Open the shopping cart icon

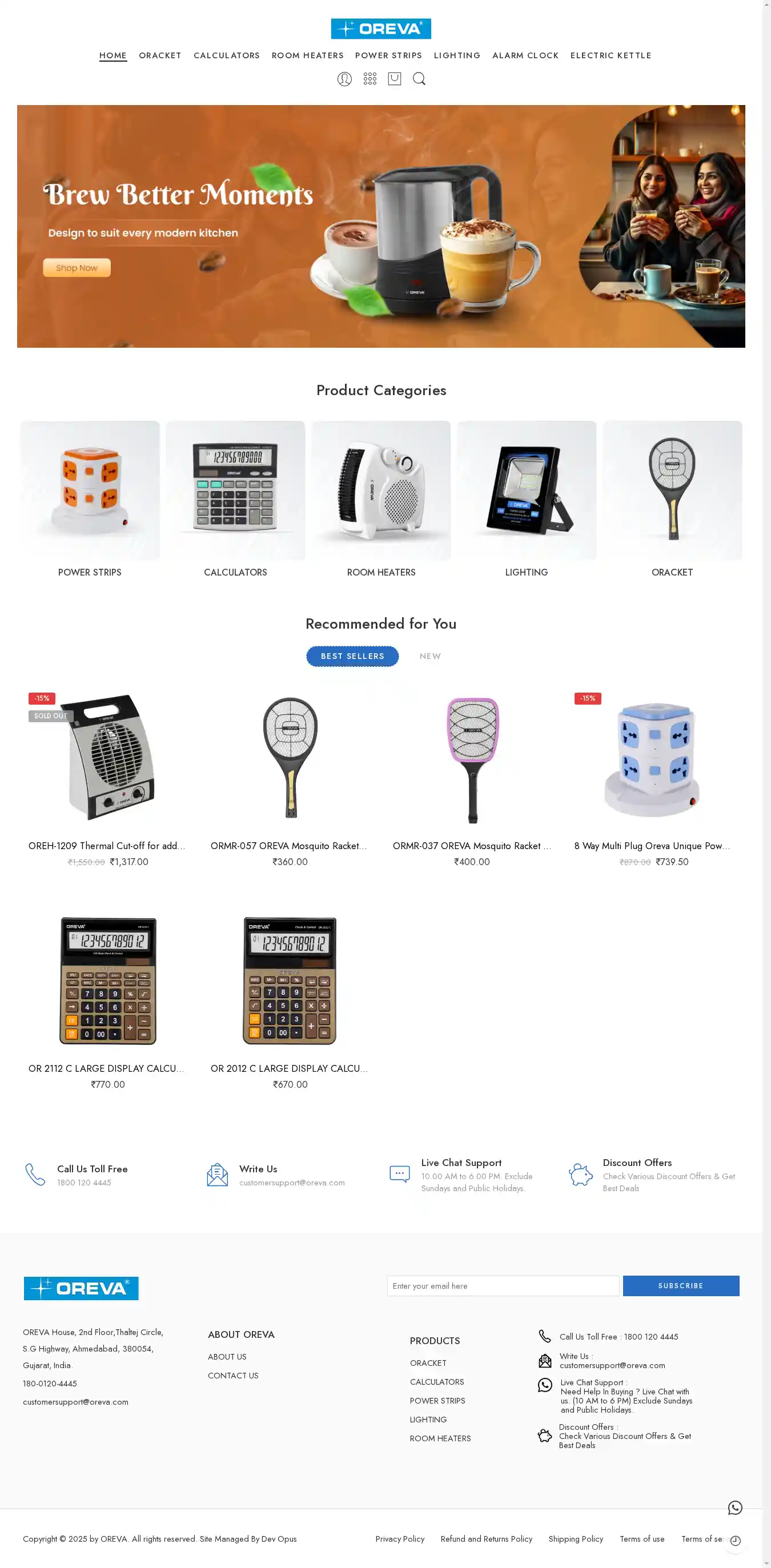pos(394,79)
